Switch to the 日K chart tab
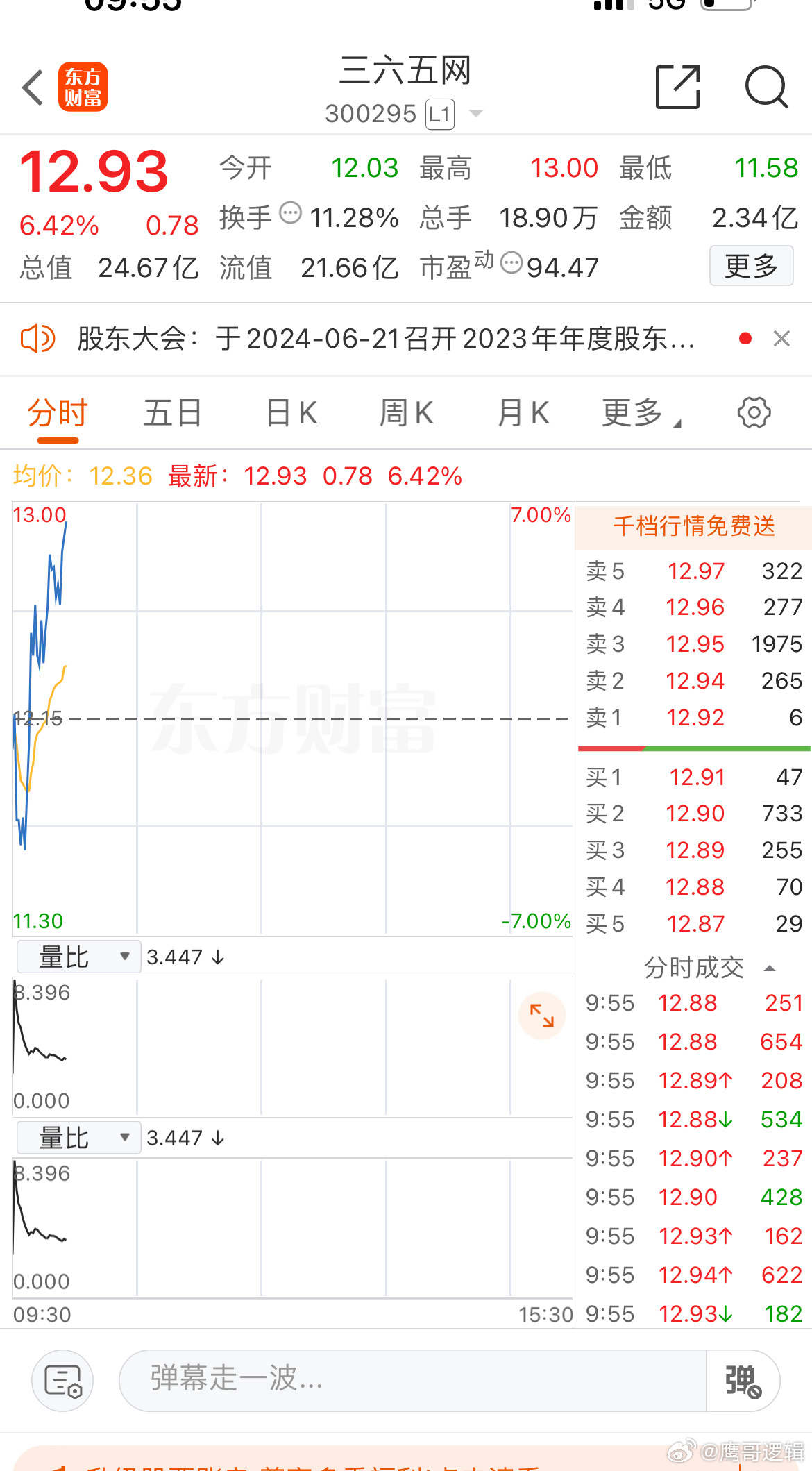The width and height of the screenshot is (812, 1471). pyautogui.click(x=291, y=412)
